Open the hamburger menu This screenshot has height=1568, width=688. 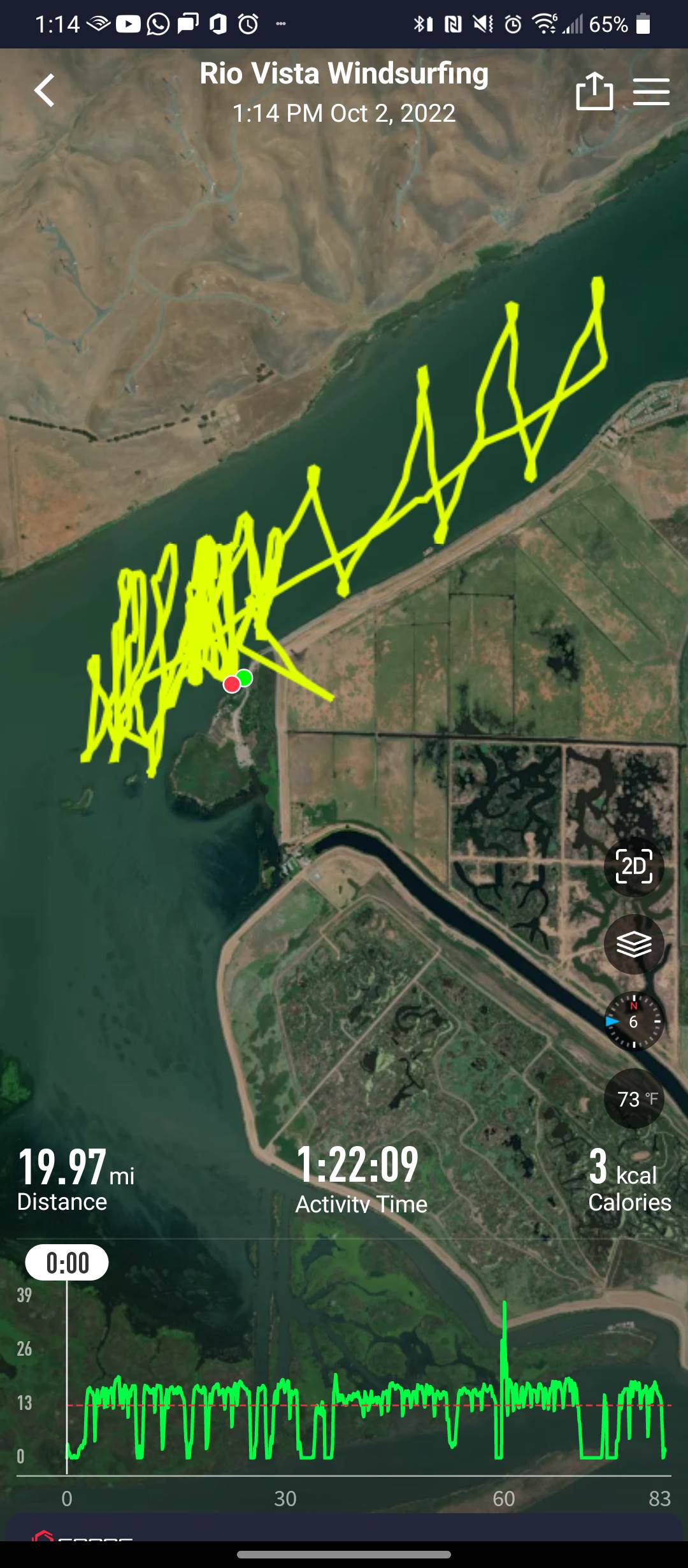651,92
